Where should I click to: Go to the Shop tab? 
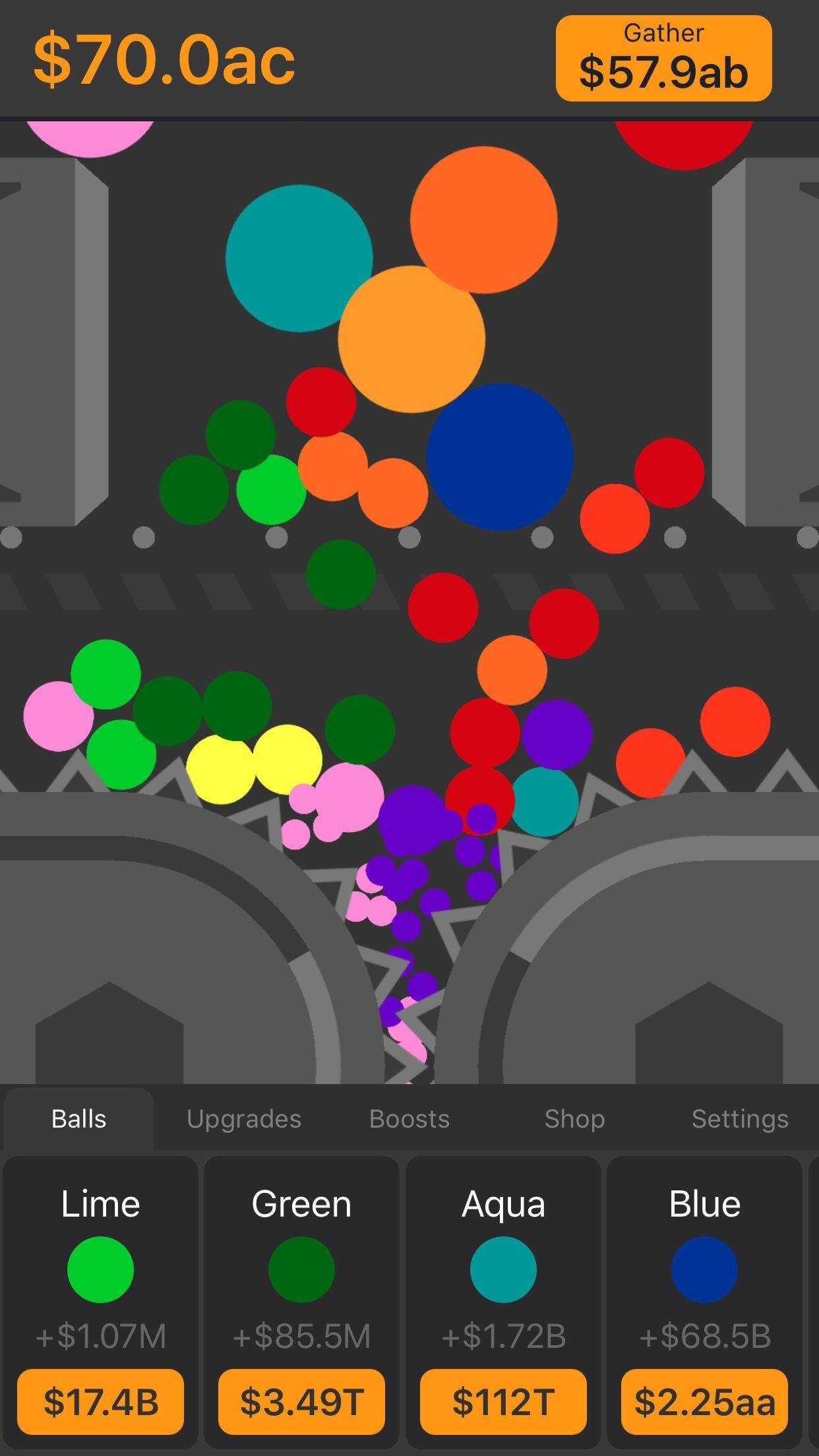(574, 1119)
